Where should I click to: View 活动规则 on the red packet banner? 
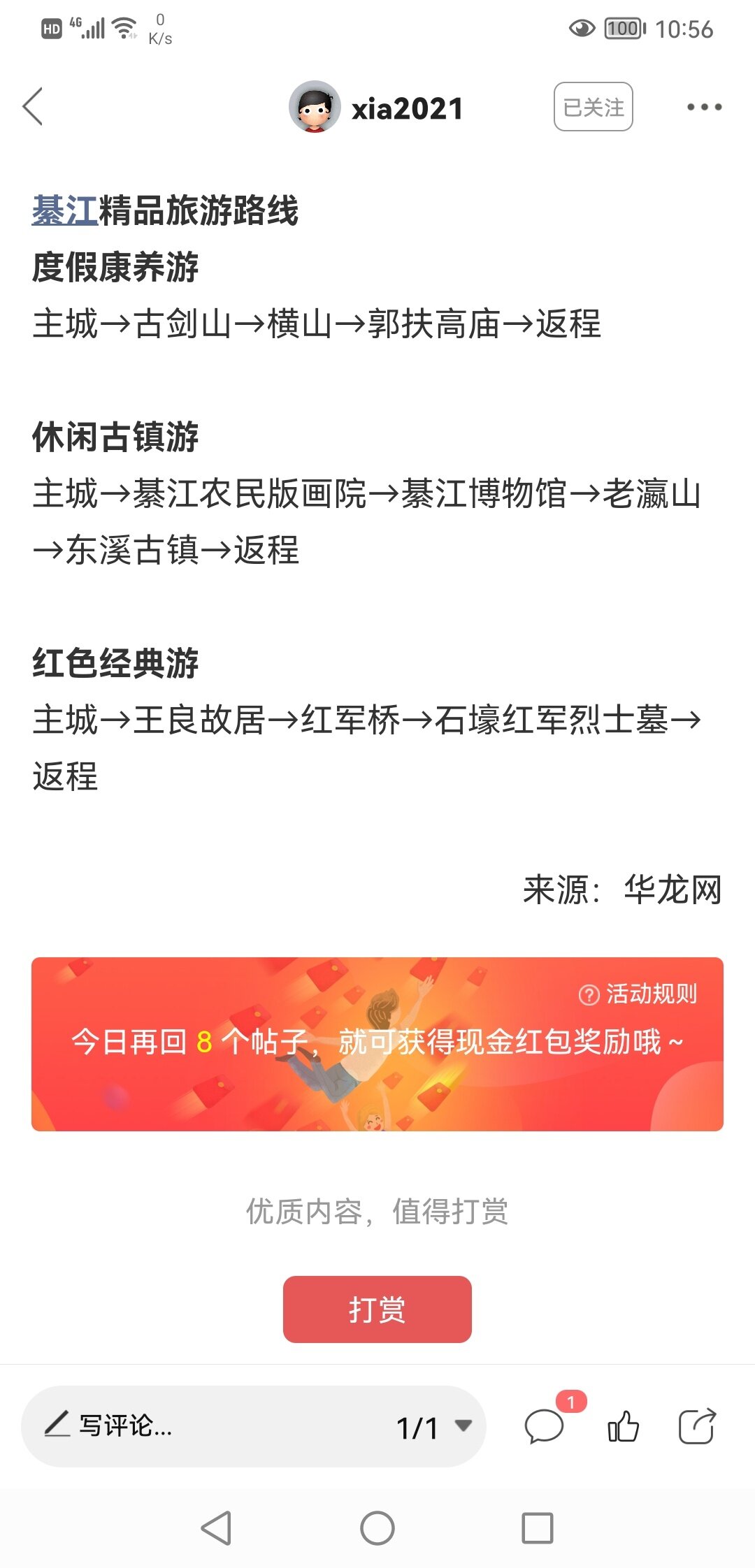point(639,993)
